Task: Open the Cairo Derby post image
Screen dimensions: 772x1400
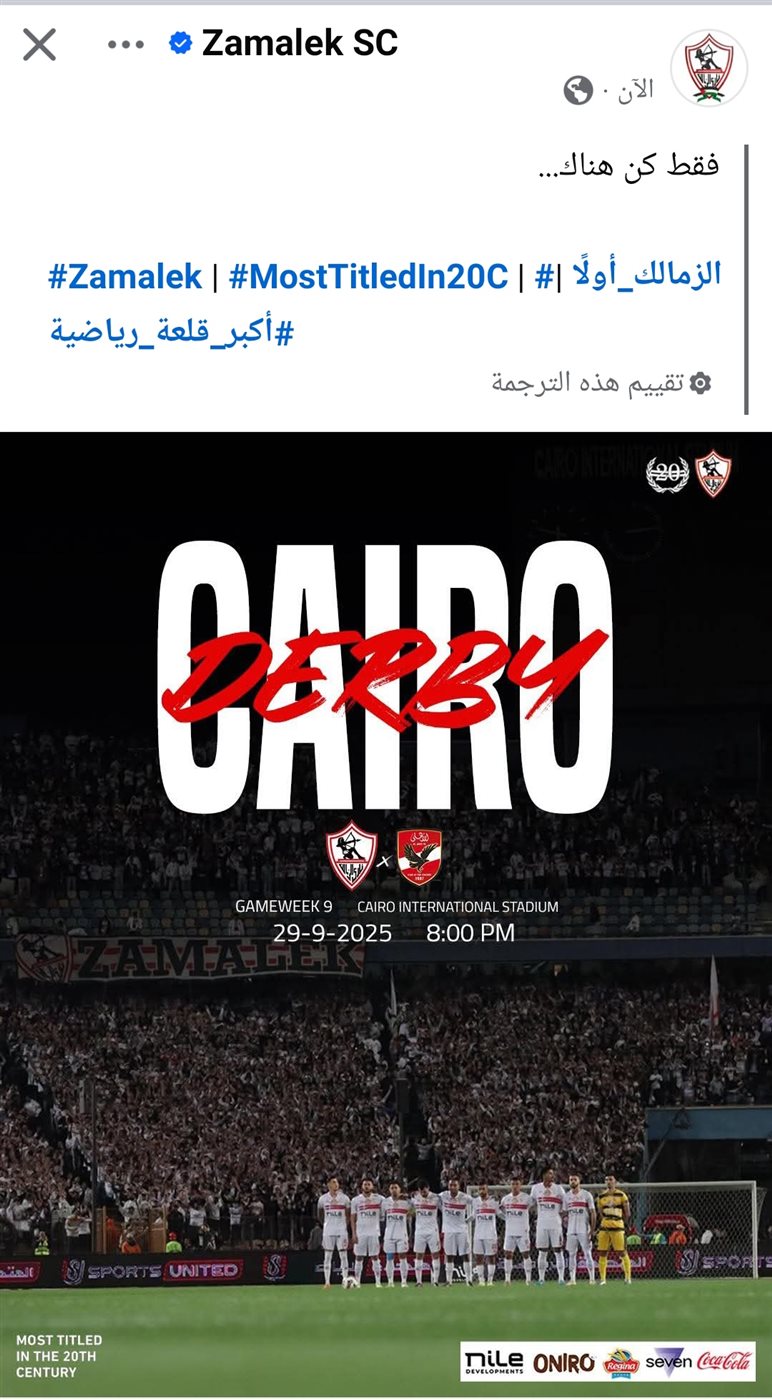Action: point(386,900)
